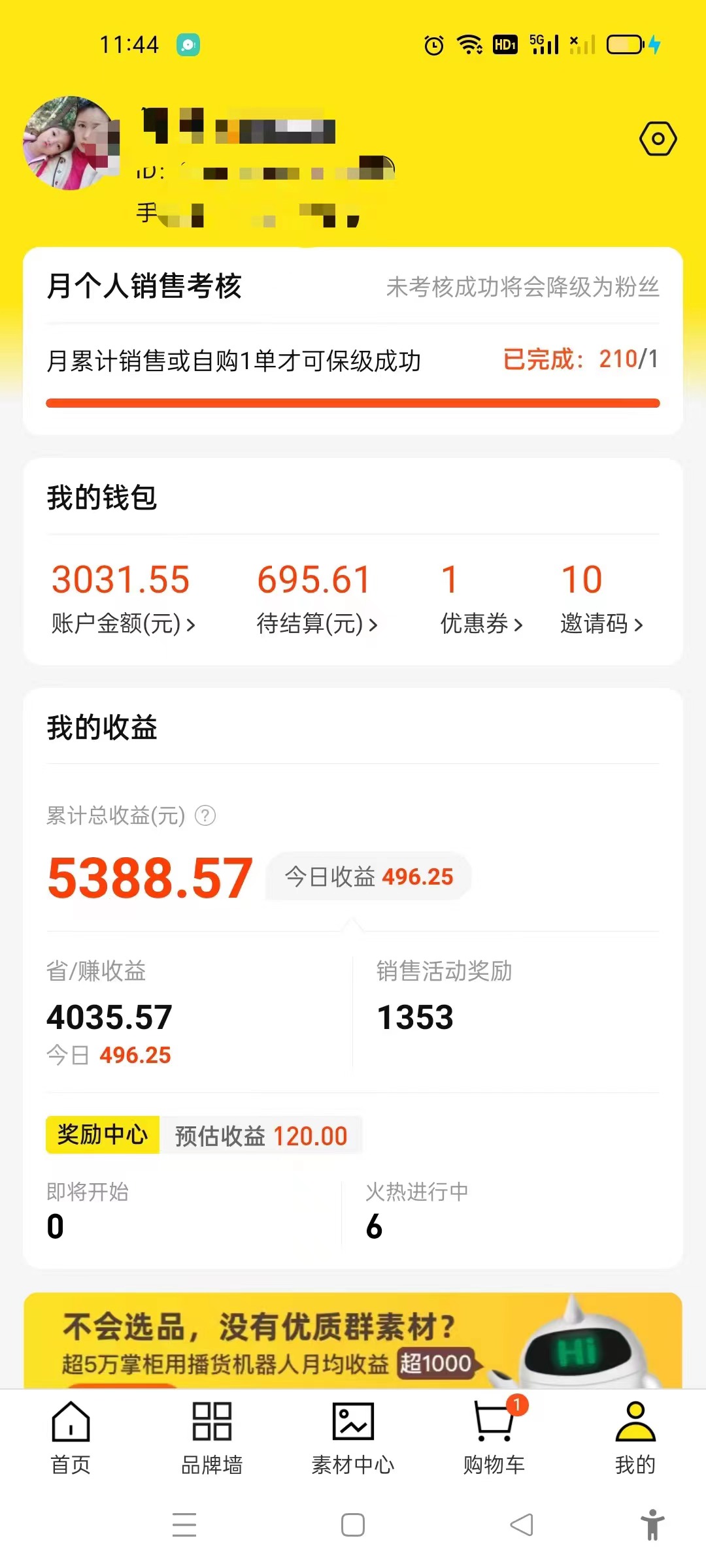
Task: Go back using the system back button
Action: click(522, 1525)
